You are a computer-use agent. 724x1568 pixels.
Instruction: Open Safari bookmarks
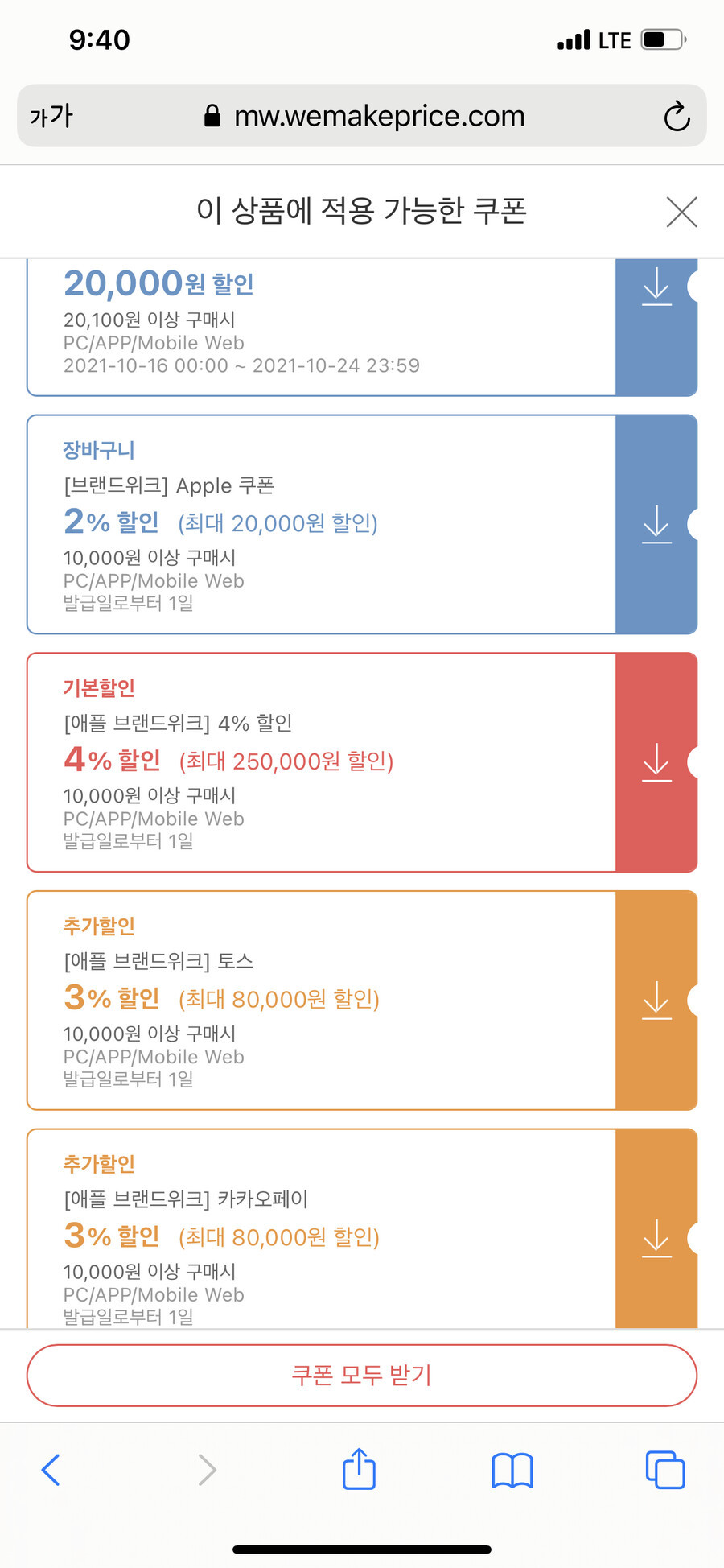[512, 1470]
